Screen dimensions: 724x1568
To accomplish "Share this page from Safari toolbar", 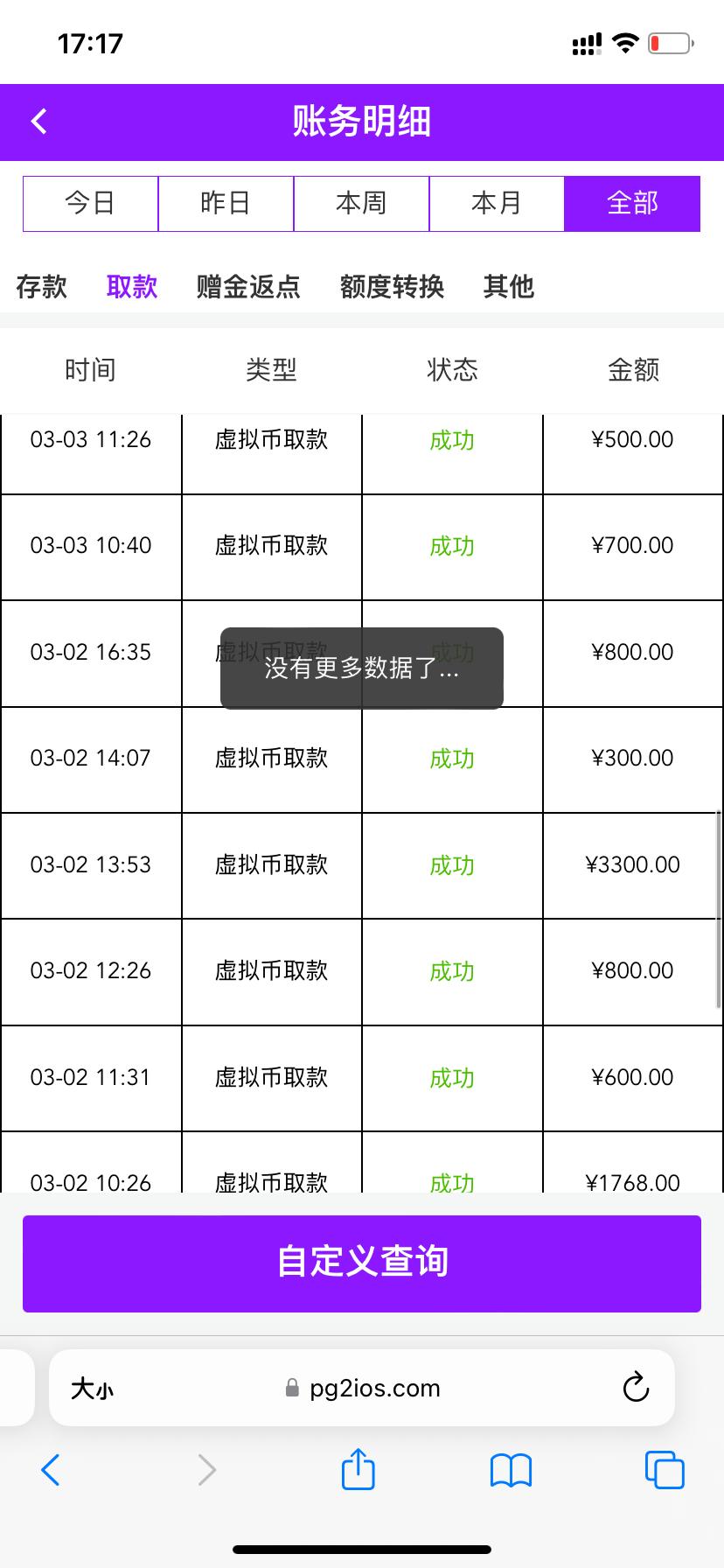I will 358,1469.
